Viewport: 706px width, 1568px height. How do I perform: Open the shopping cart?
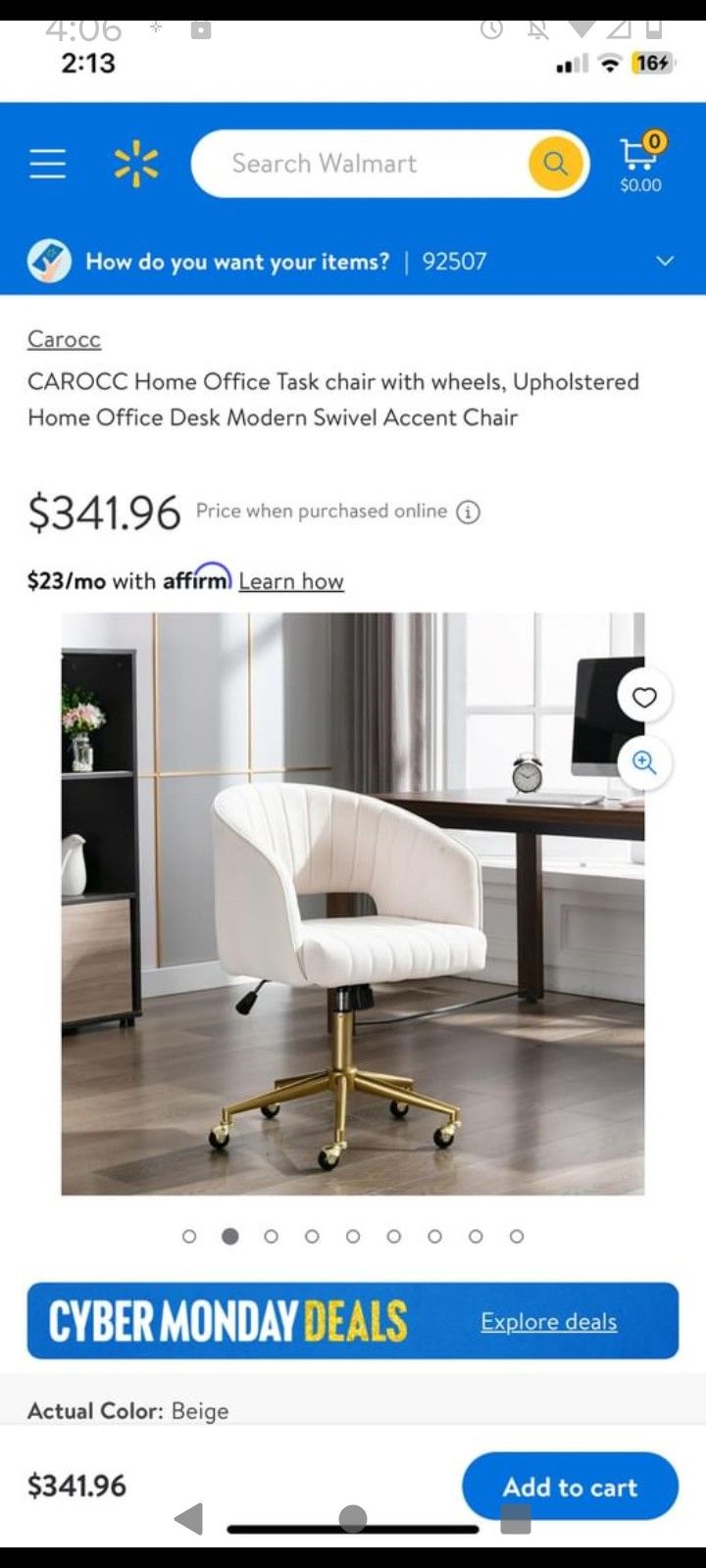639,157
